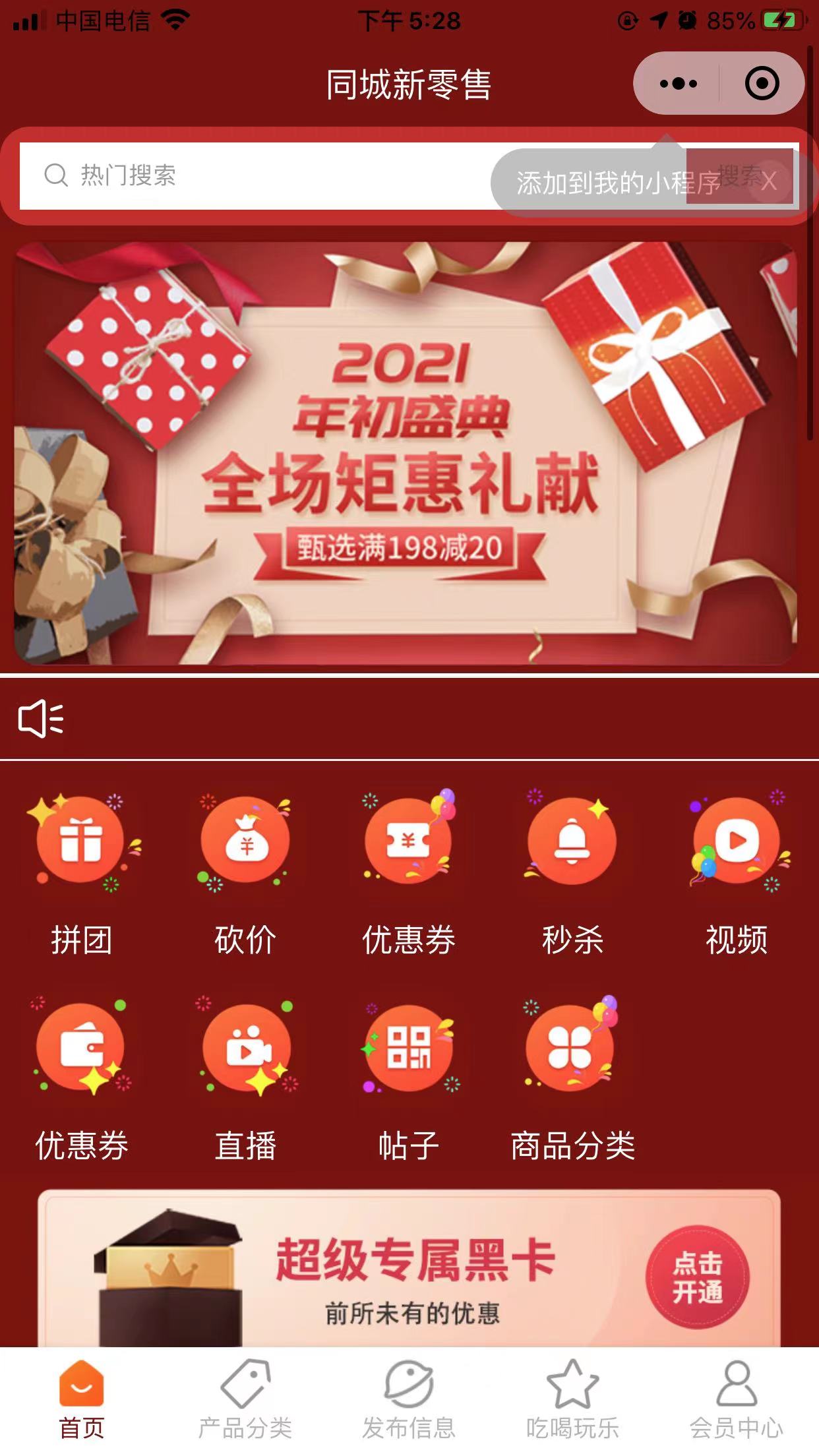Open the 2021 年初盛典 promotion banner
This screenshot has width=819, height=1456.
(406, 454)
